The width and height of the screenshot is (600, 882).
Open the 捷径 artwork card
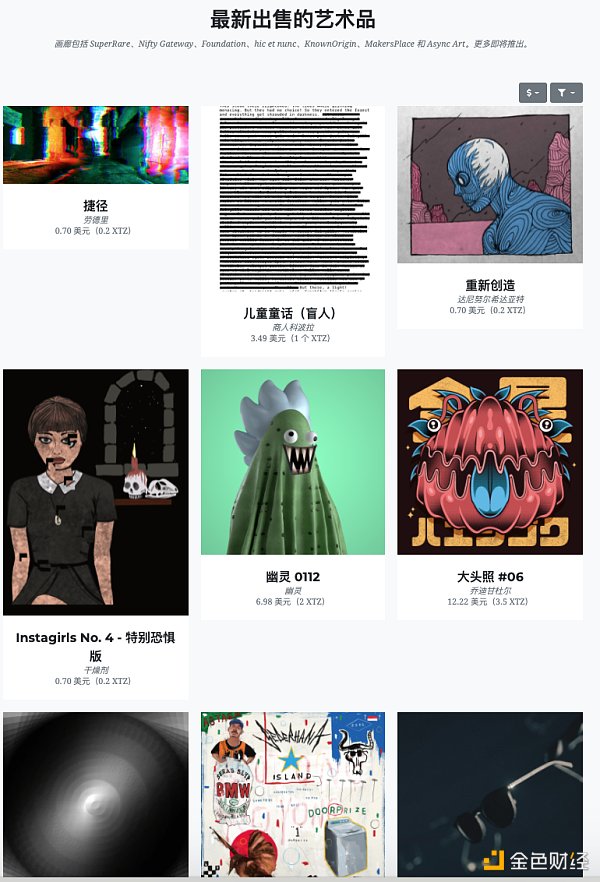96,145
